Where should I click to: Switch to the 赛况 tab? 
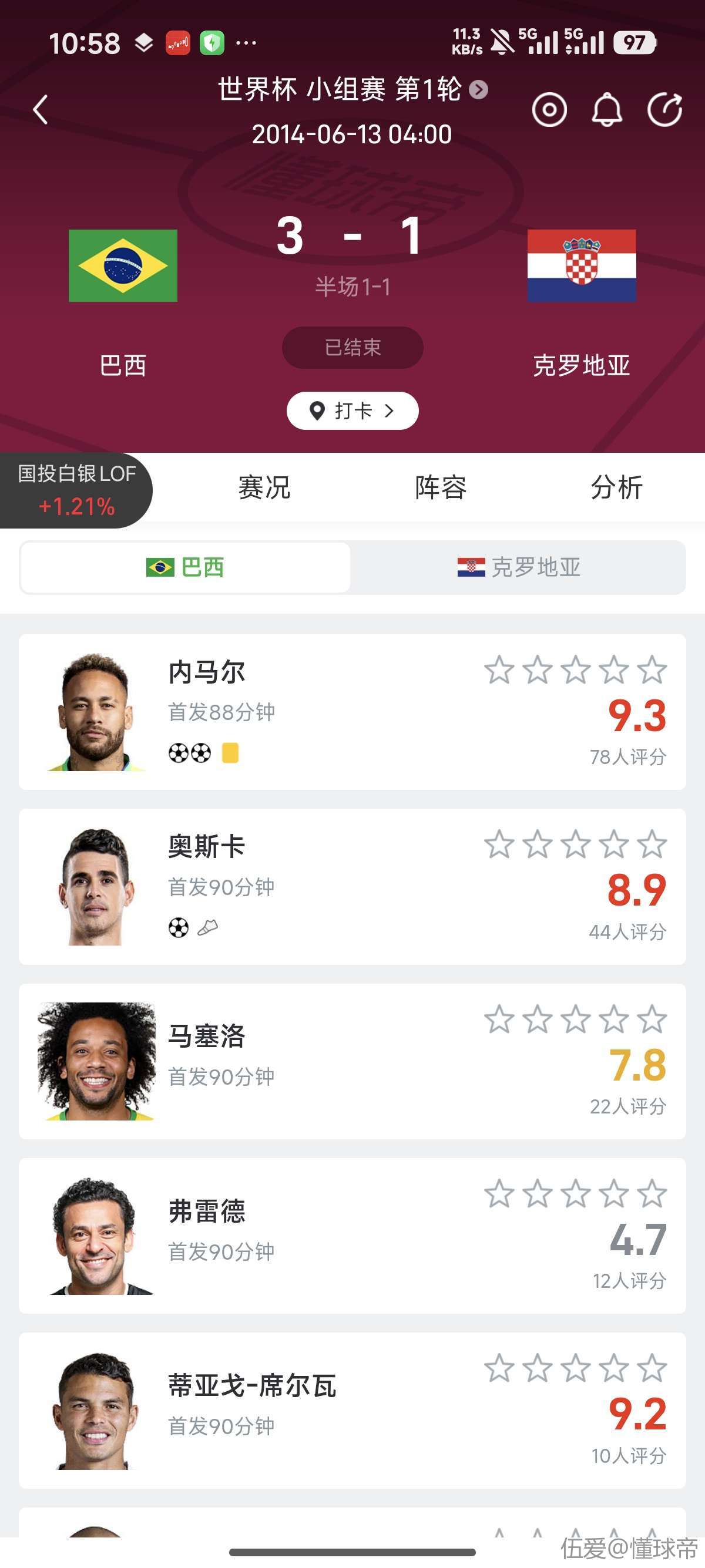[264, 487]
